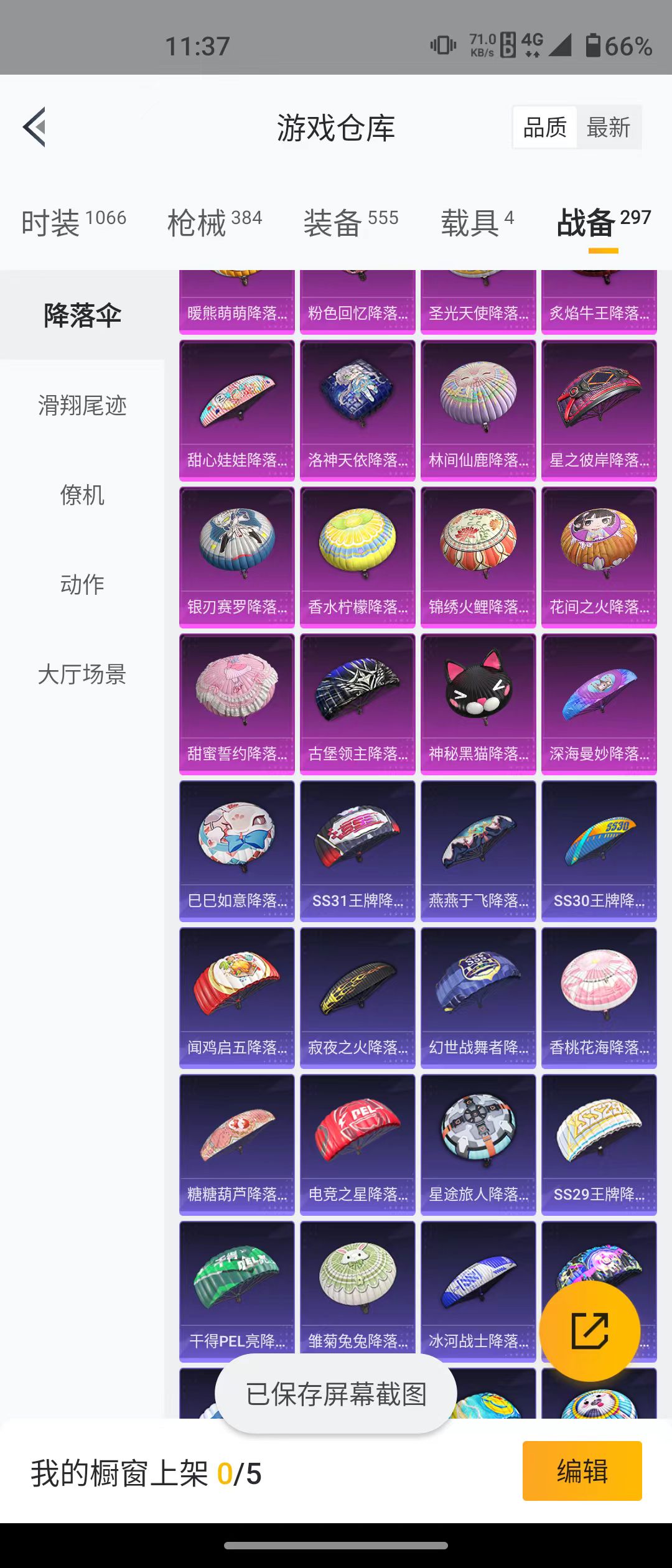672x1568 pixels.
Task: Open the 电竞之星 parachute item
Action: [x=357, y=1145]
